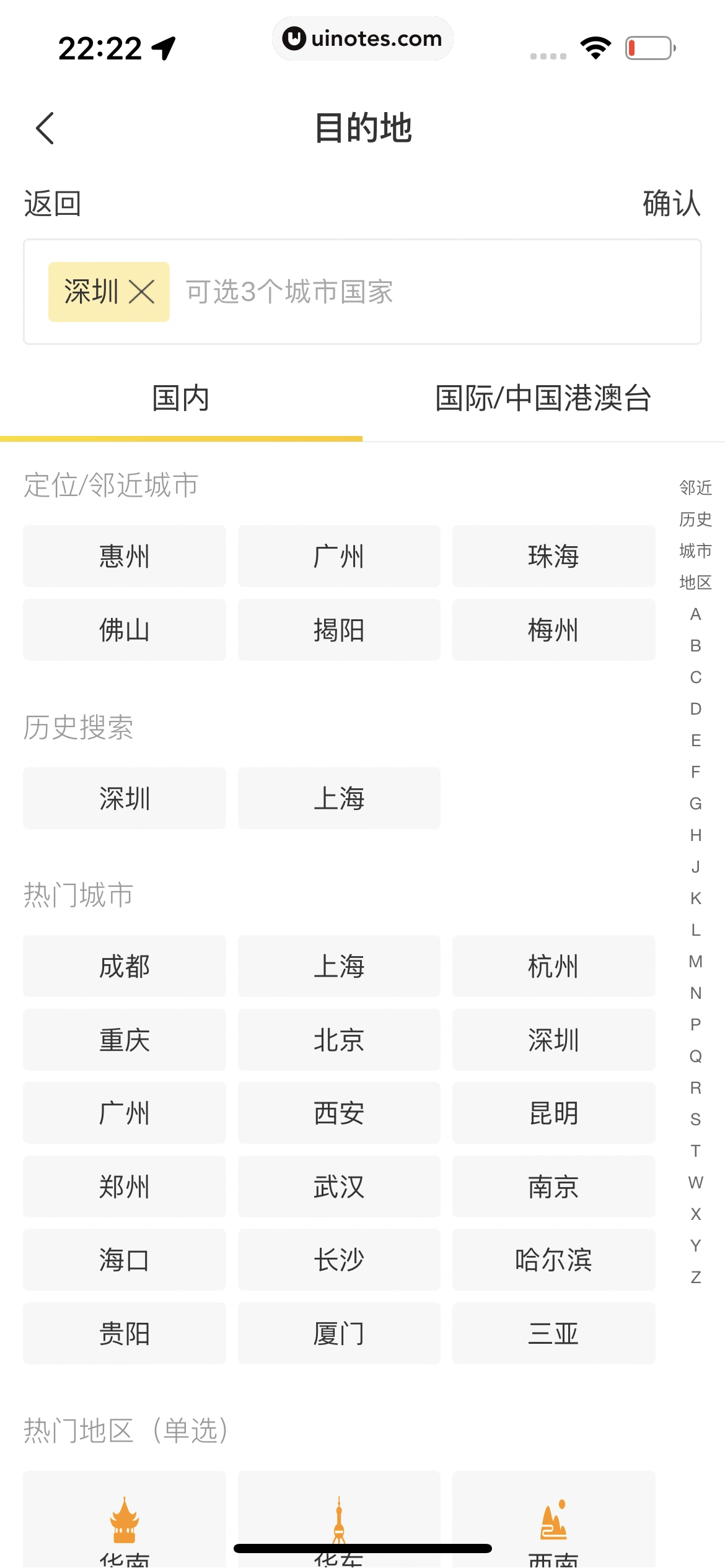Remove the selected 深圳 chip
The width and height of the screenshot is (725, 1568).
click(x=142, y=292)
